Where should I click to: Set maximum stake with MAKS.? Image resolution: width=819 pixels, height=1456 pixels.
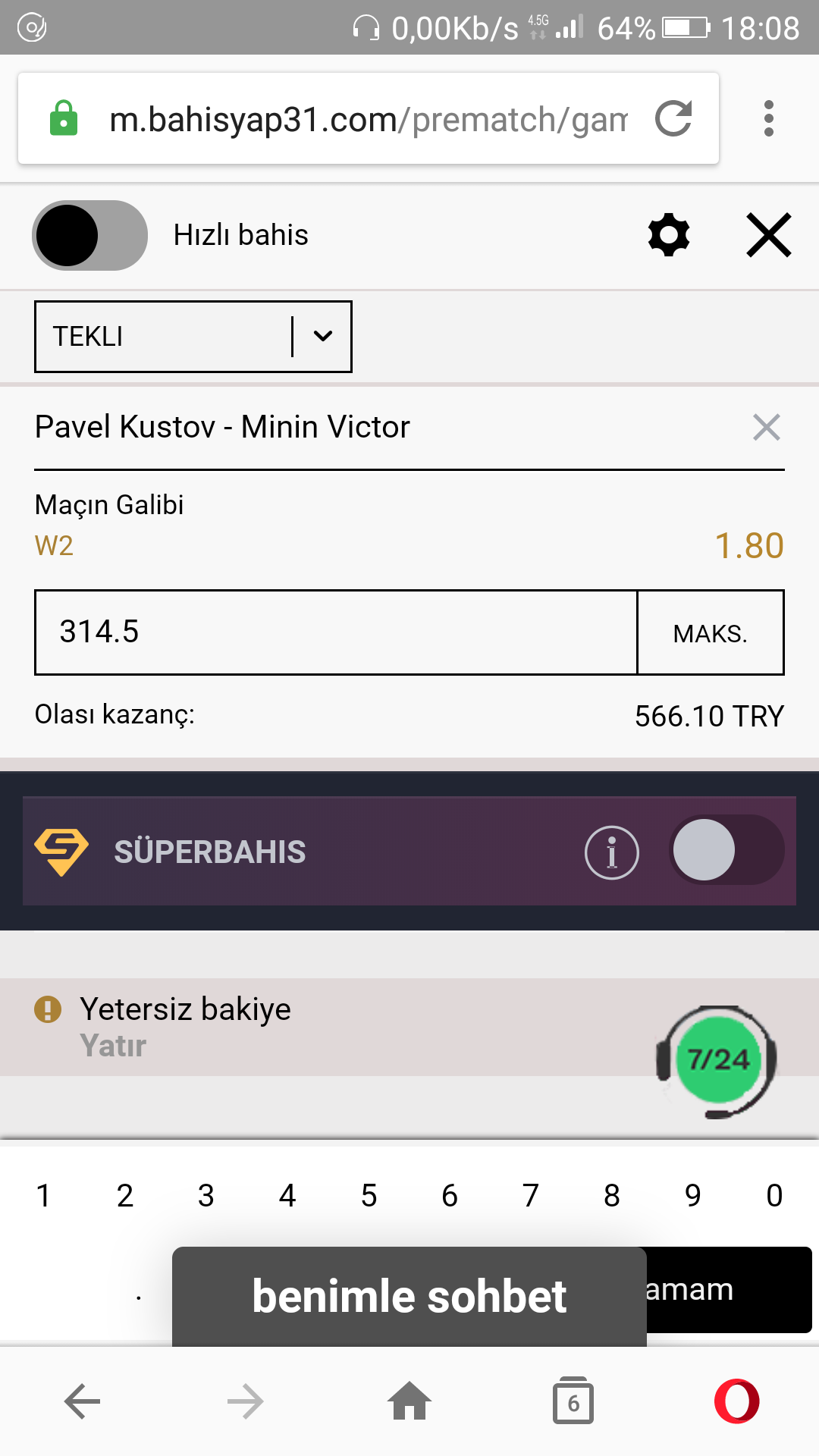coord(710,632)
